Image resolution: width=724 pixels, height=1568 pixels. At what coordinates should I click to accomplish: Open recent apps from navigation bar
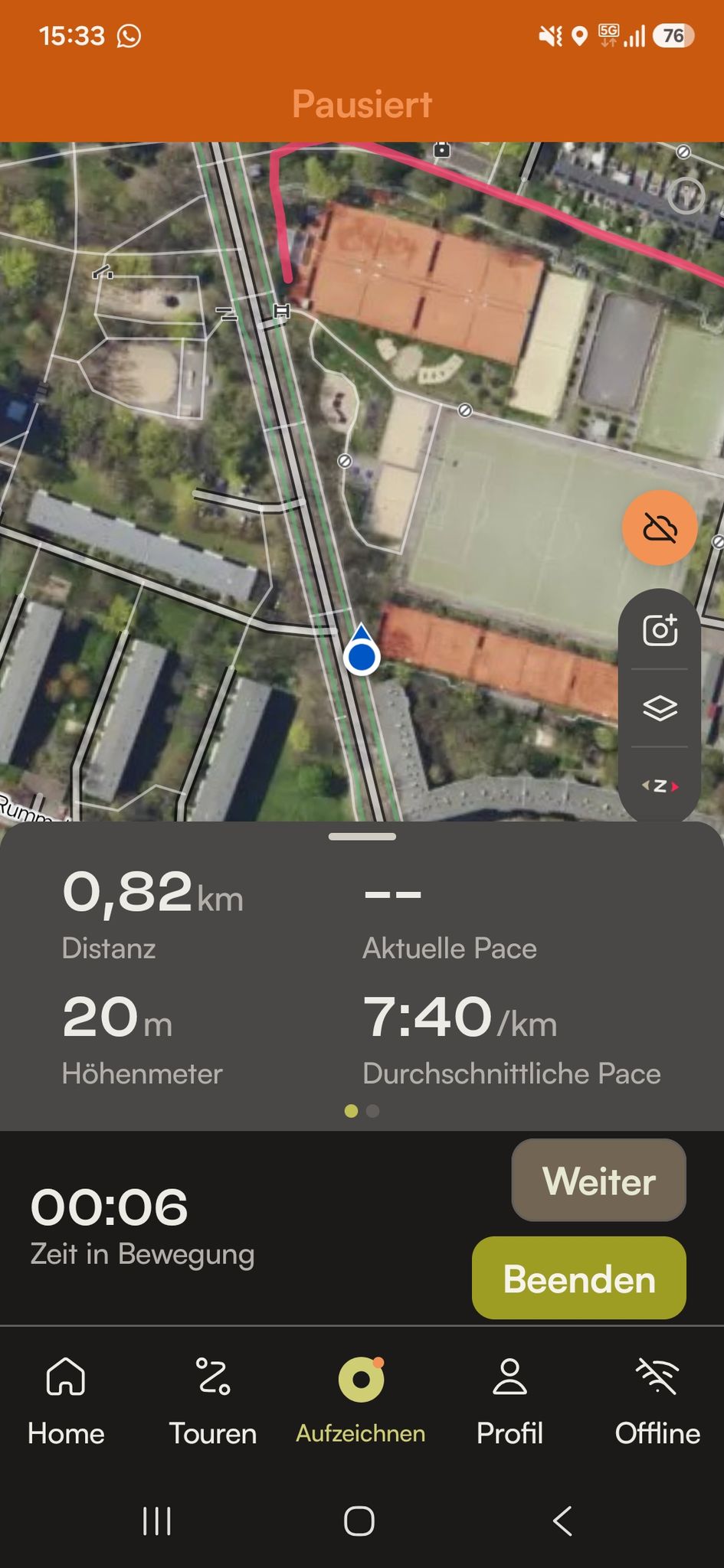coord(157,1521)
